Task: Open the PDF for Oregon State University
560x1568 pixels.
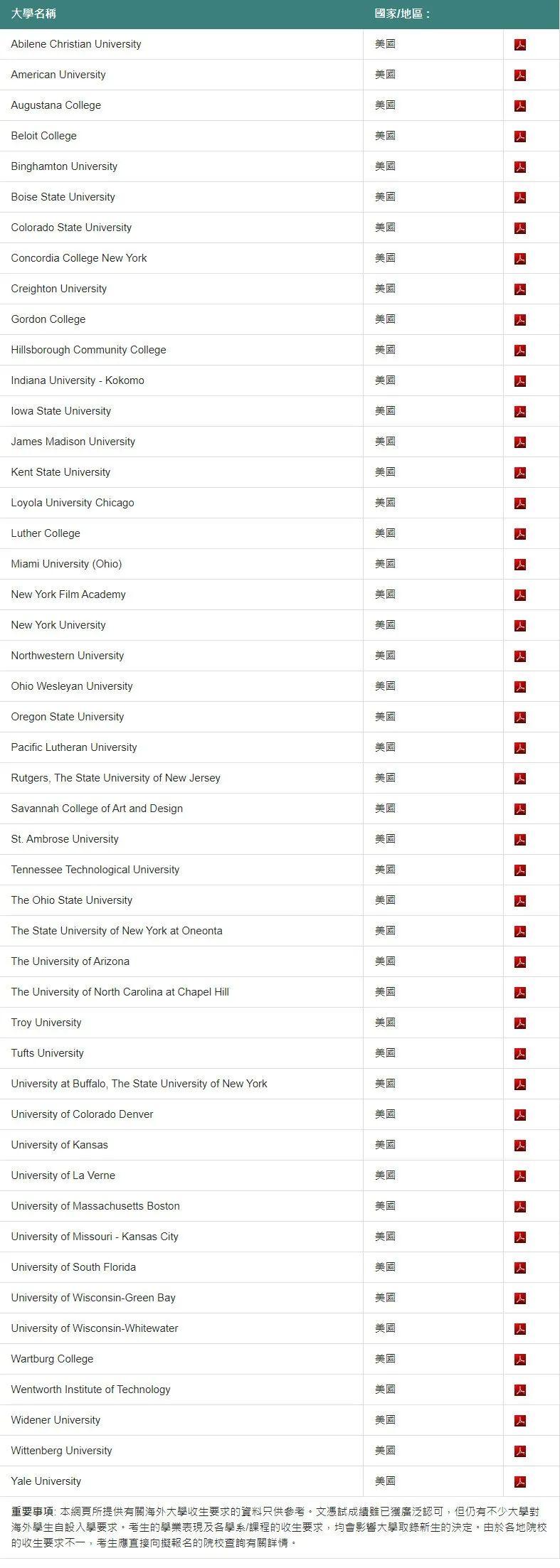Action: 520,718
